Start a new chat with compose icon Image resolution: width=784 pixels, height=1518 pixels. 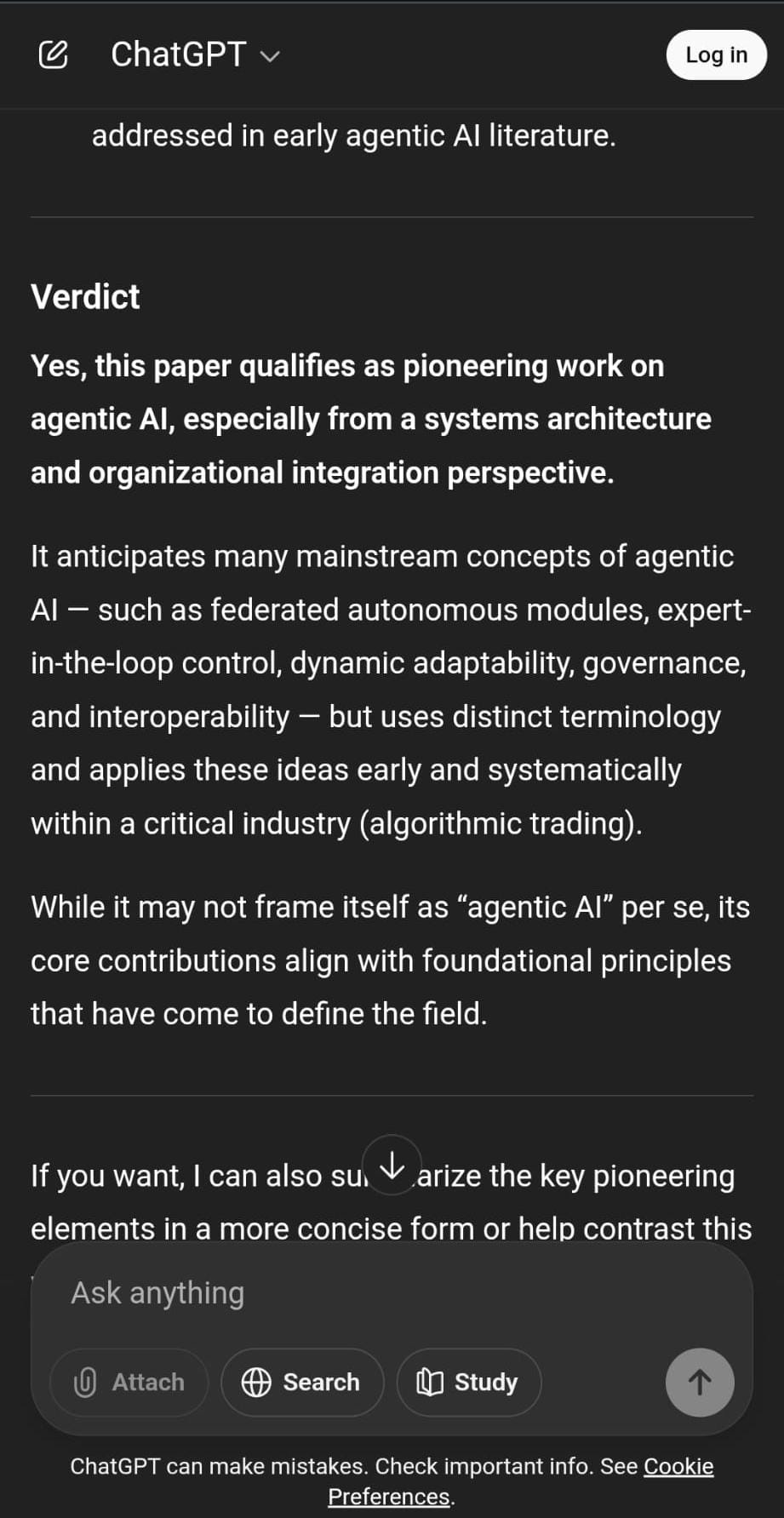tap(53, 55)
